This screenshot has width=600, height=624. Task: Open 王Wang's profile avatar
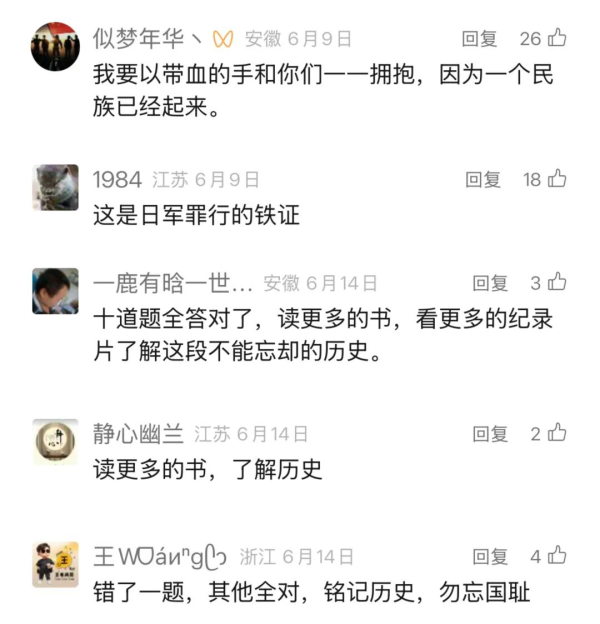pos(55,564)
